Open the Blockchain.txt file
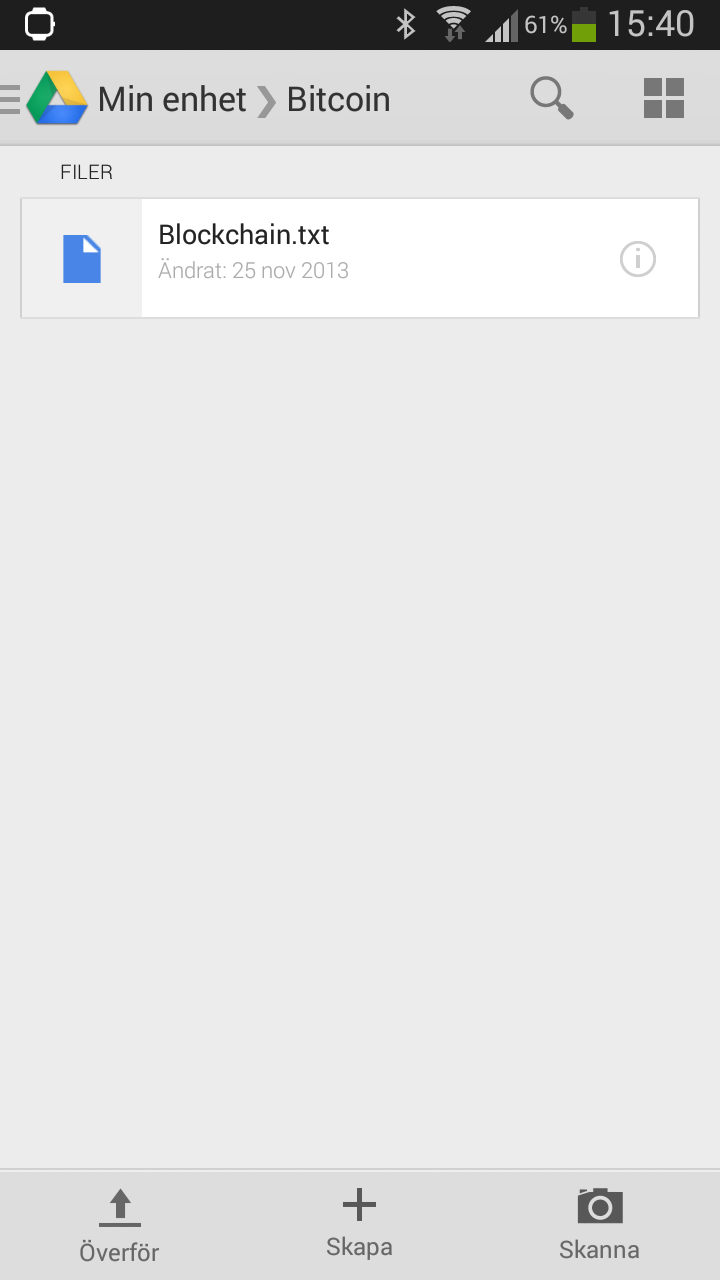The height and width of the screenshot is (1280, 720). click(360, 258)
